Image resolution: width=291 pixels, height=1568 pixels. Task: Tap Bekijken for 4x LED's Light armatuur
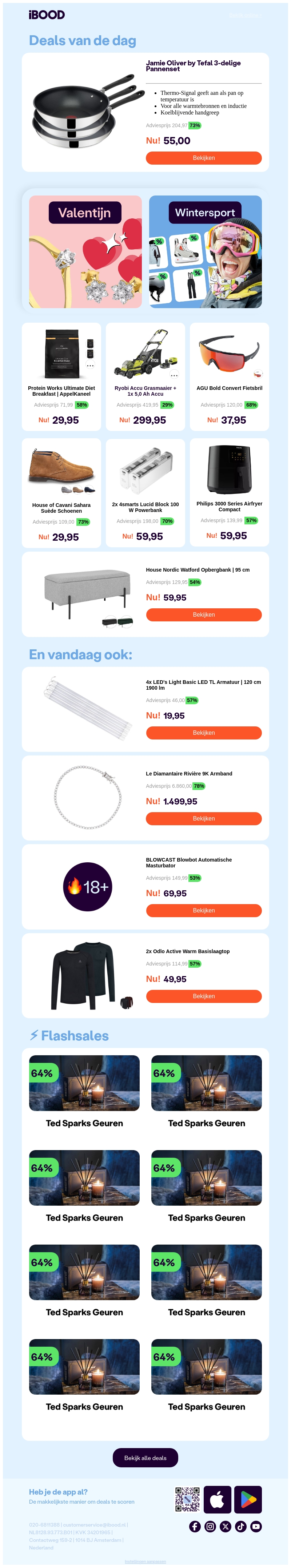point(203,733)
